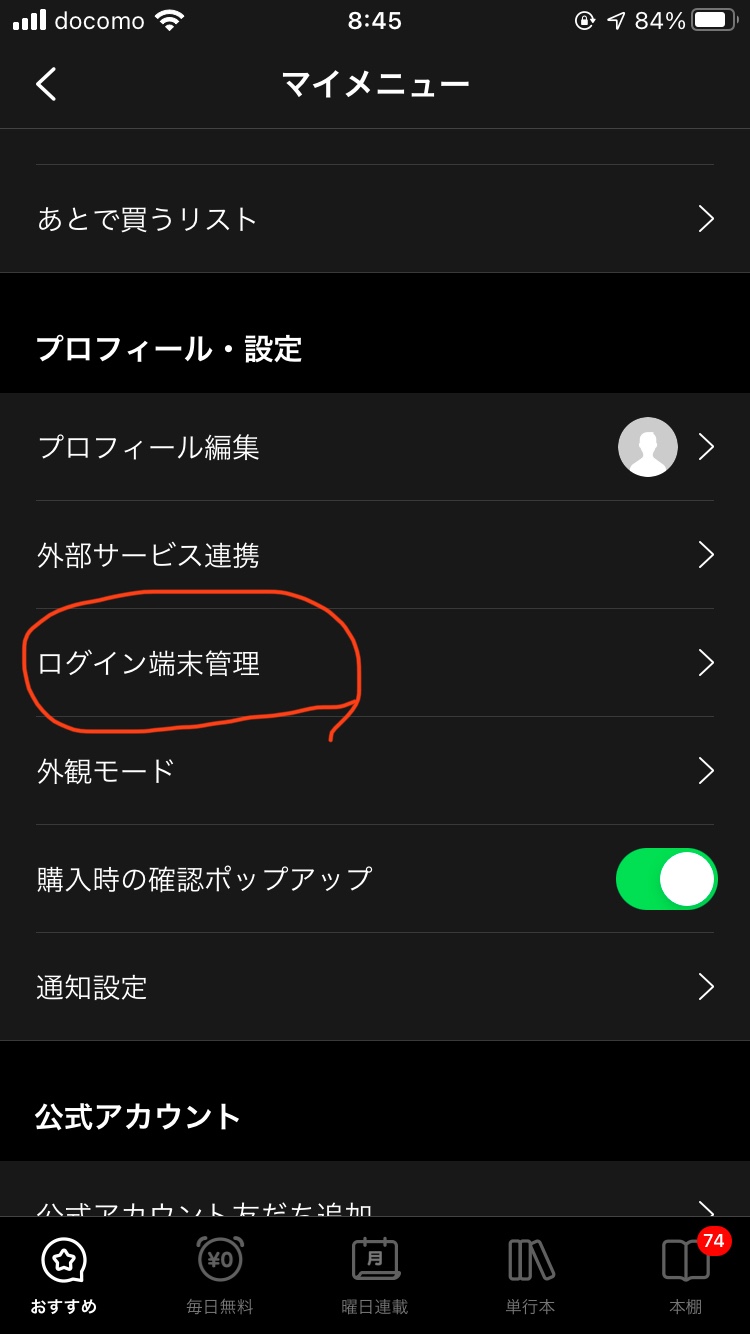Switch to the 本棚 tab
The image size is (750, 1334).
coord(686,1275)
